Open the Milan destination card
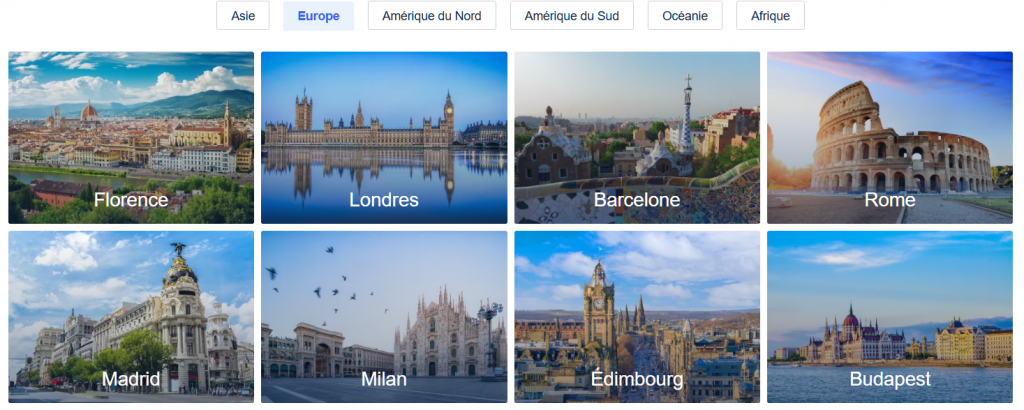 tap(384, 317)
